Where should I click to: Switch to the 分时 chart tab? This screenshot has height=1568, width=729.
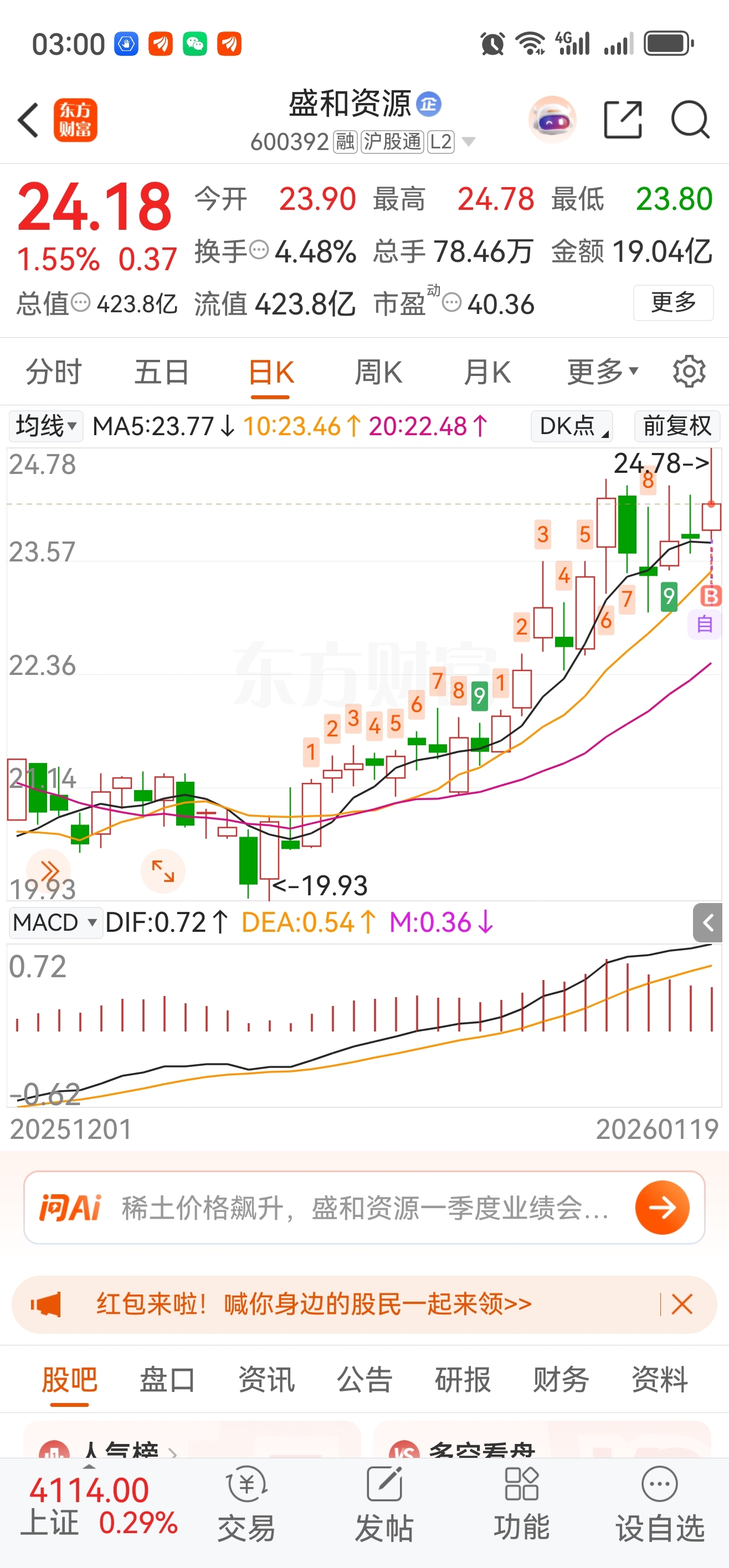pyautogui.click(x=54, y=372)
